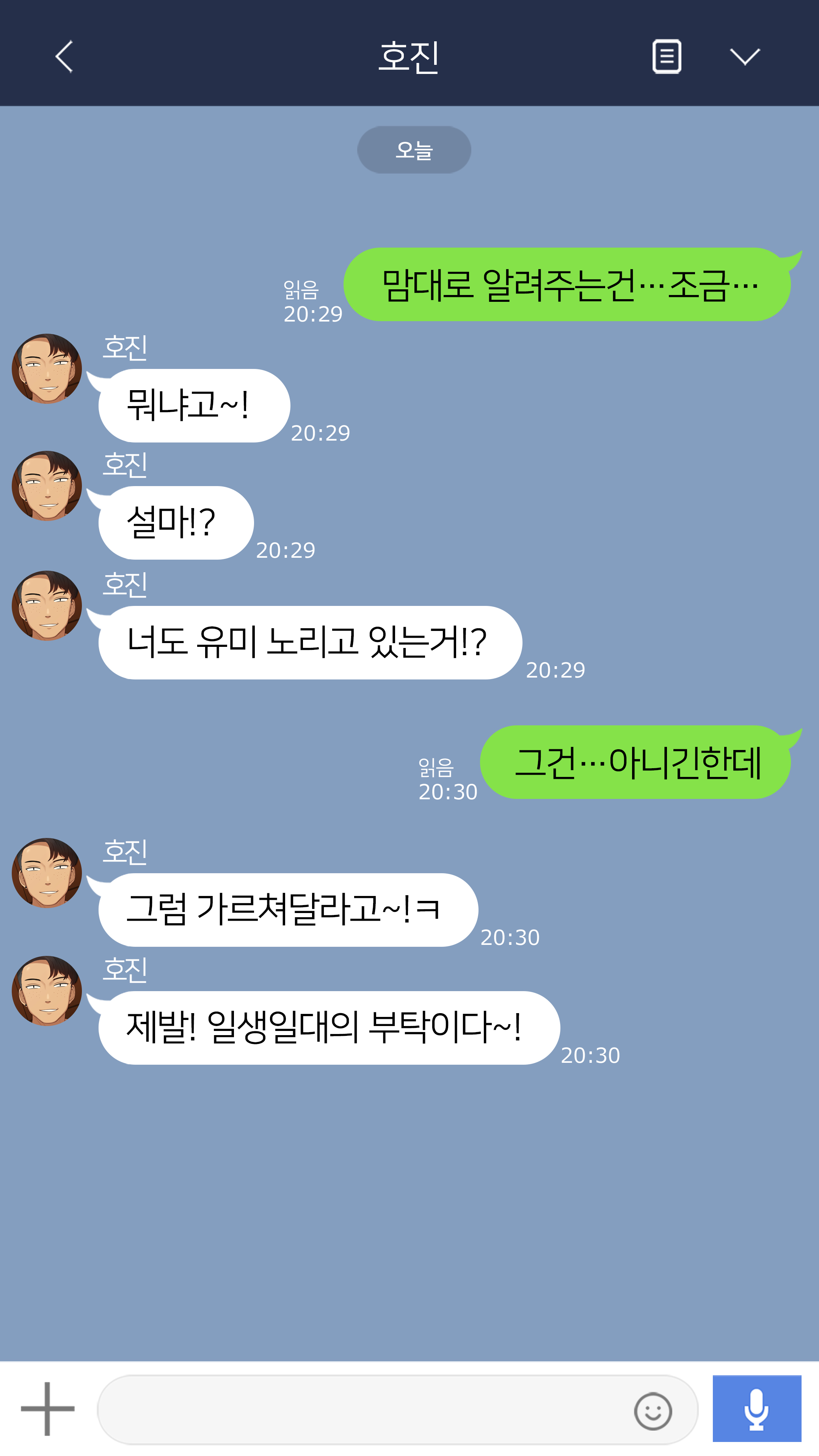Expand the chat options chevron

744,56
